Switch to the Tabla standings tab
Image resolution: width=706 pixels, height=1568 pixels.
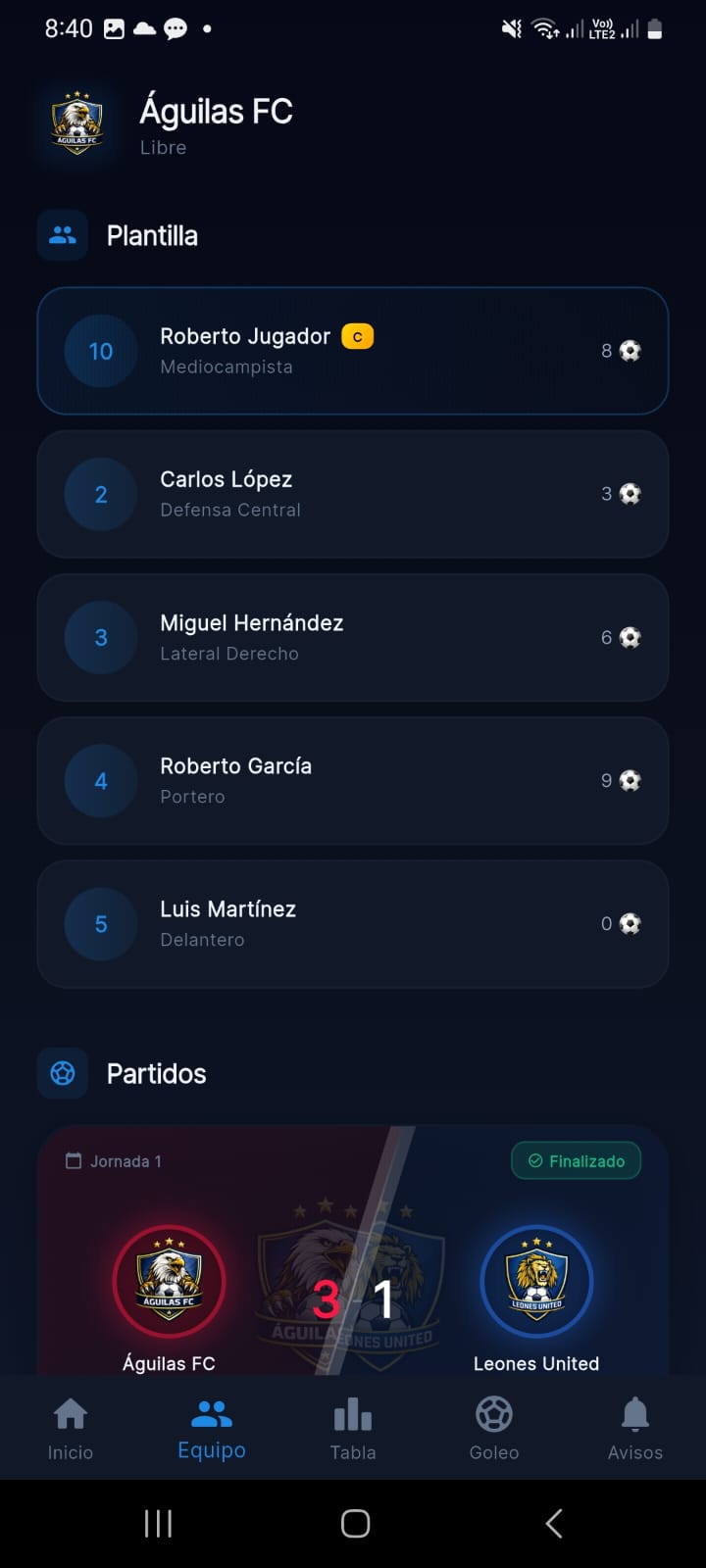pyautogui.click(x=353, y=1429)
